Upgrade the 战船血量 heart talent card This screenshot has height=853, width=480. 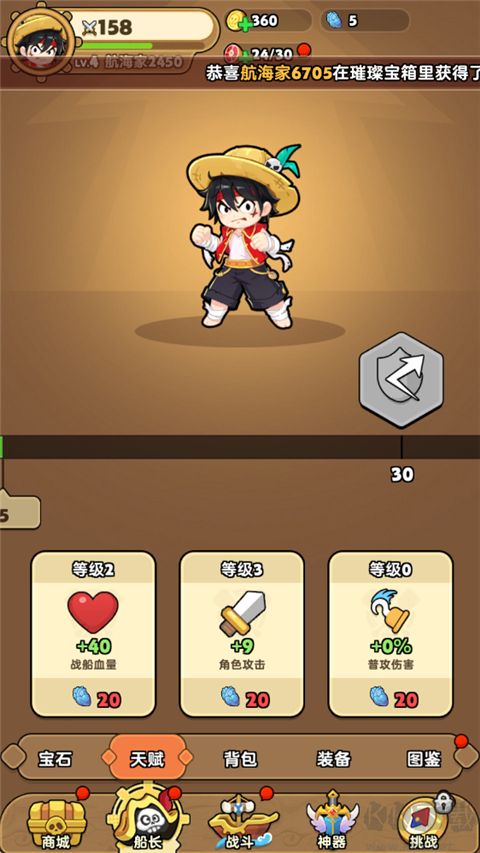tap(93, 634)
